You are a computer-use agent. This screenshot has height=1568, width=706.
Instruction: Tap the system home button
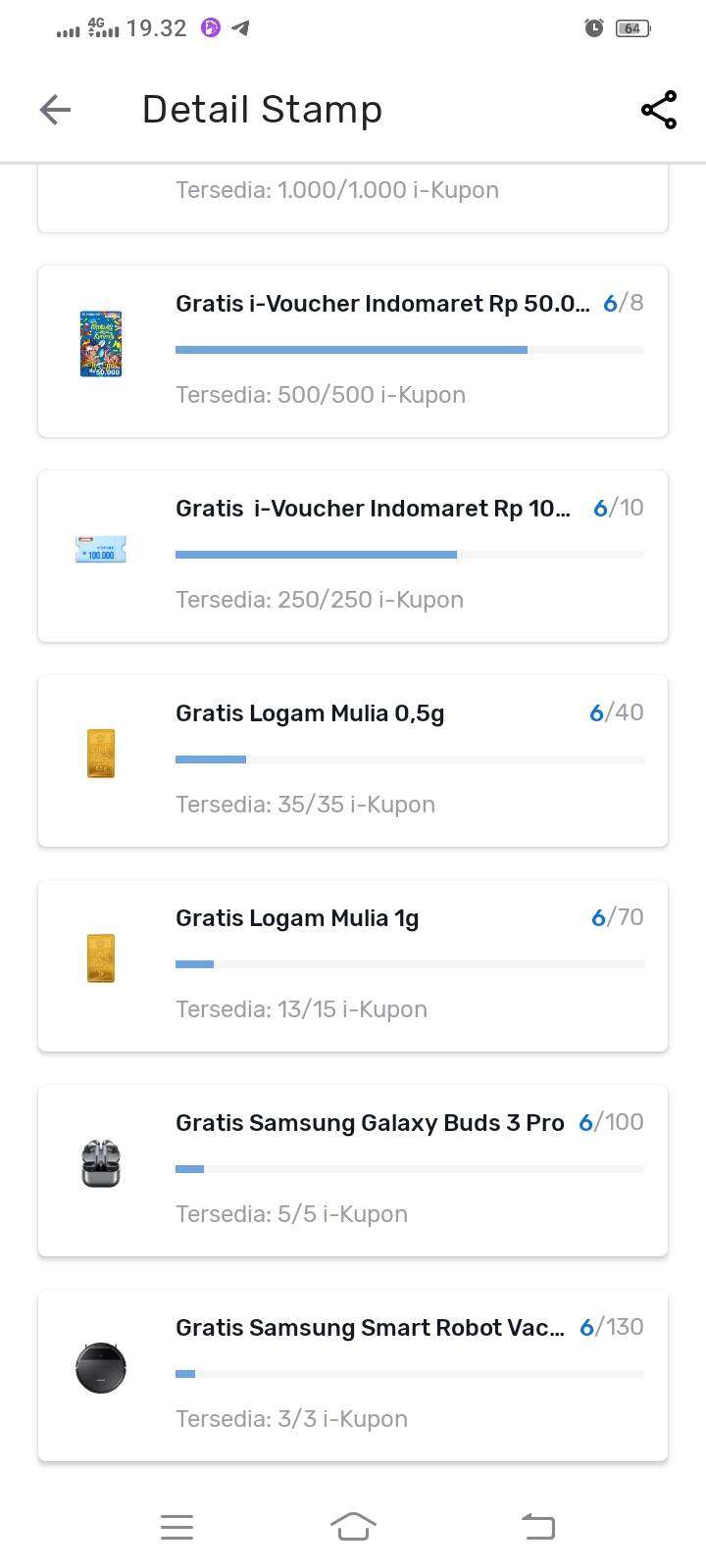point(353,1526)
